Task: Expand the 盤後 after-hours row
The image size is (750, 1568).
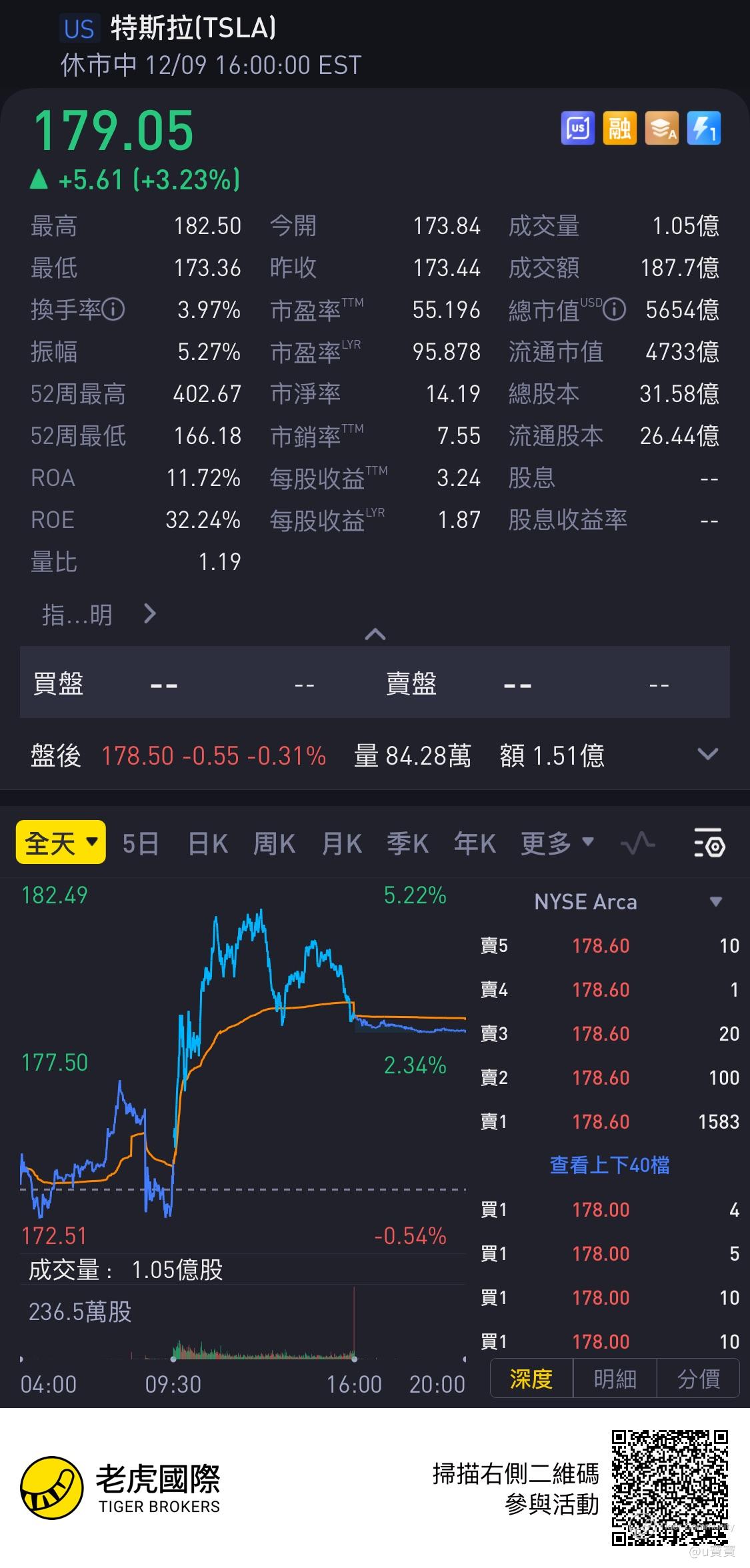Action: point(707,755)
